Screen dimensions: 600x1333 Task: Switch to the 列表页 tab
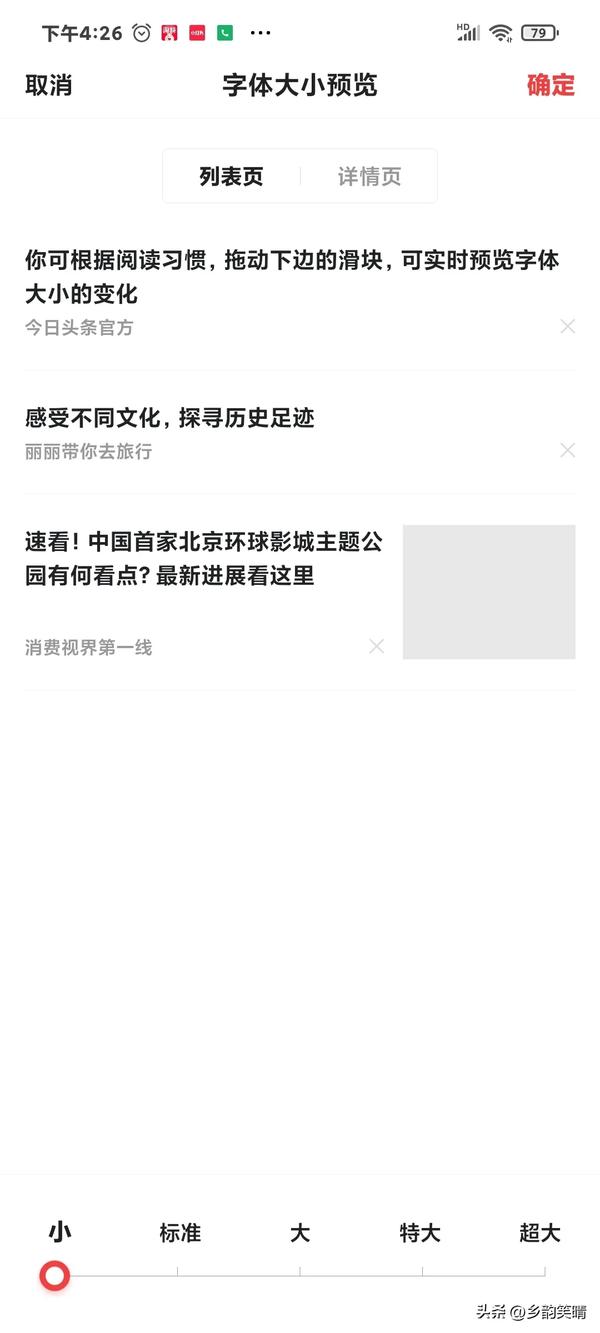coord(231,177)
